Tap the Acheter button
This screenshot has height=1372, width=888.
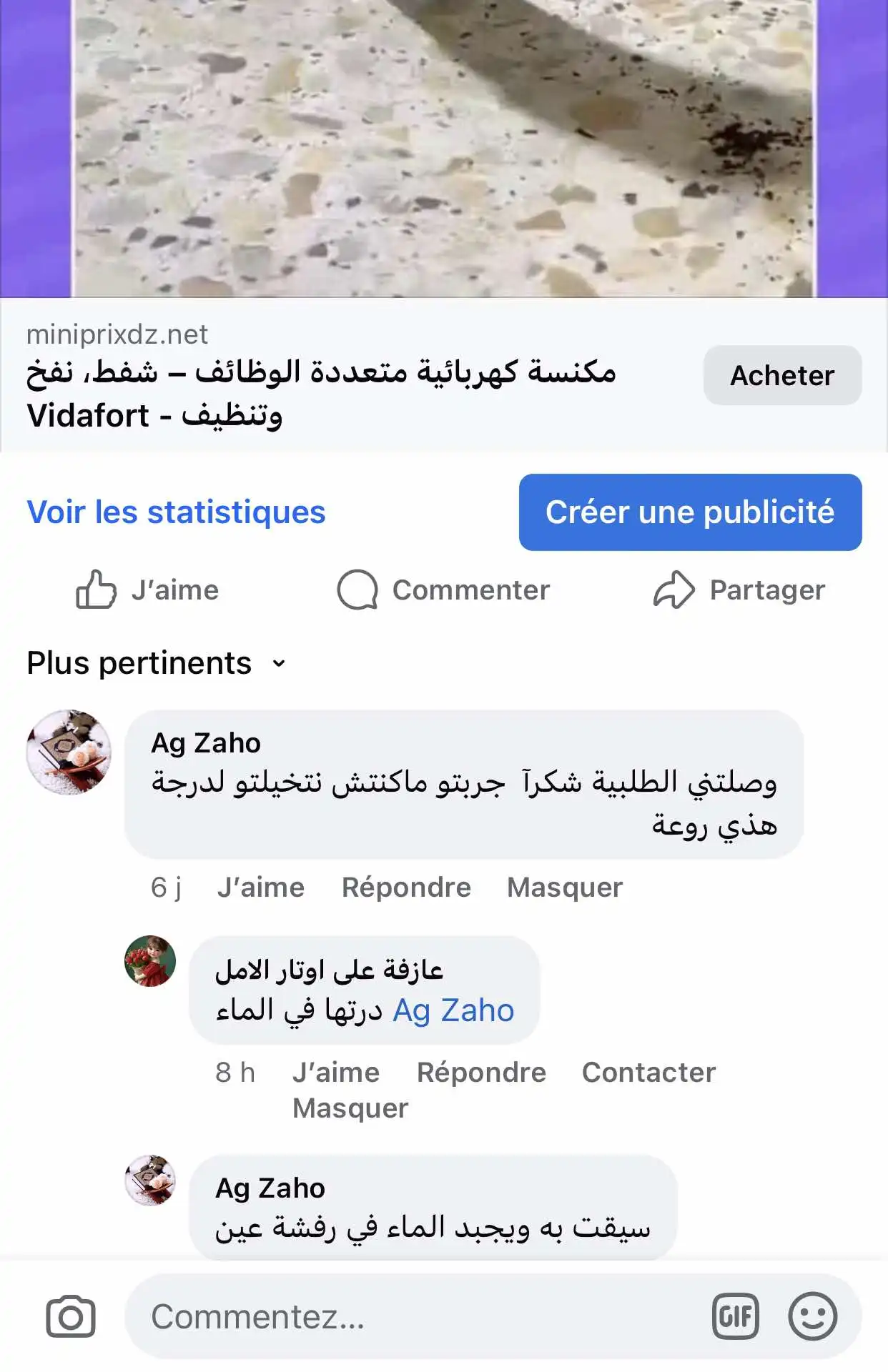coord(782,375)
